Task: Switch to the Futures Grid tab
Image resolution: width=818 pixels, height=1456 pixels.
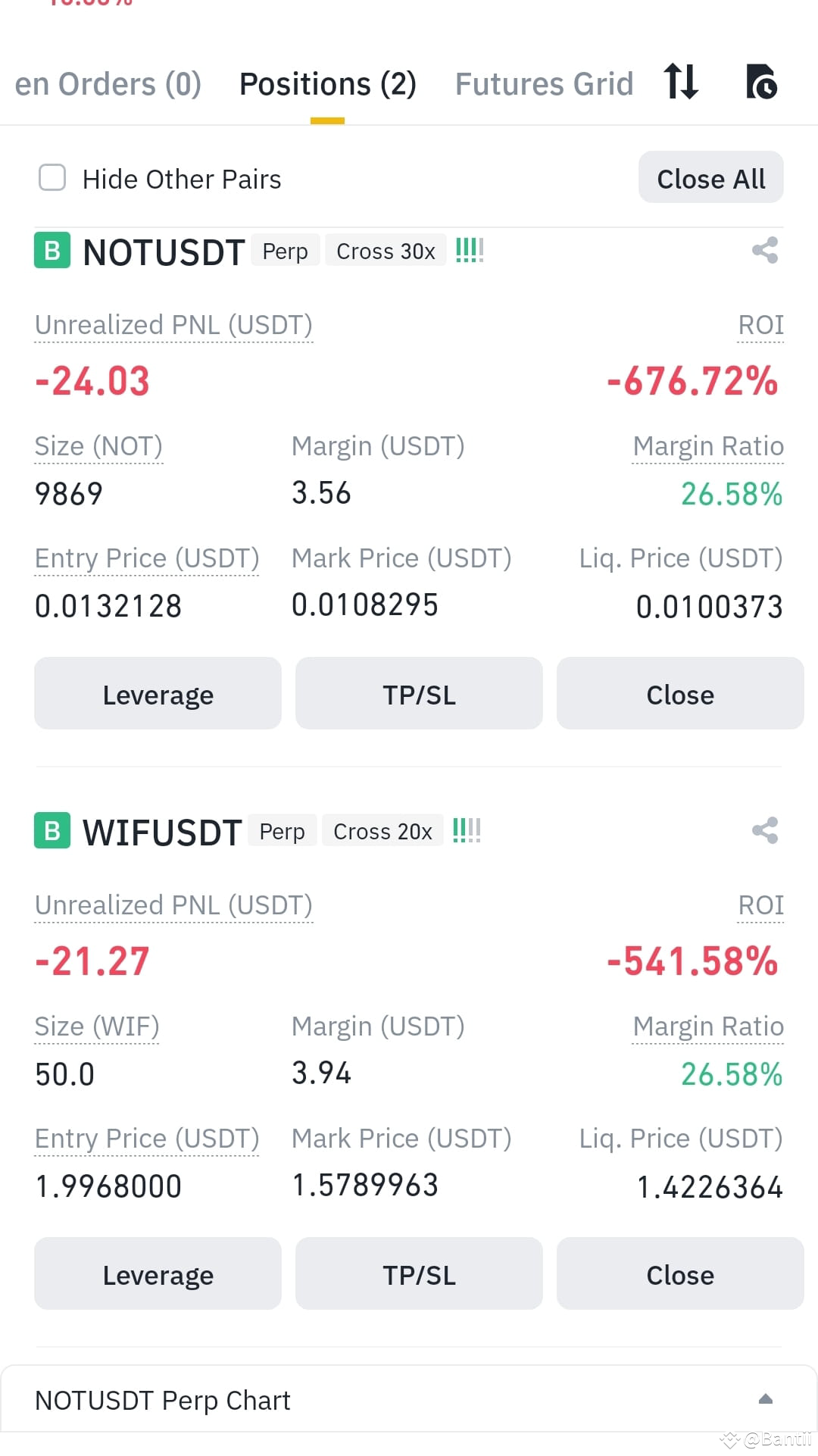Action: (x=543, y=83)
